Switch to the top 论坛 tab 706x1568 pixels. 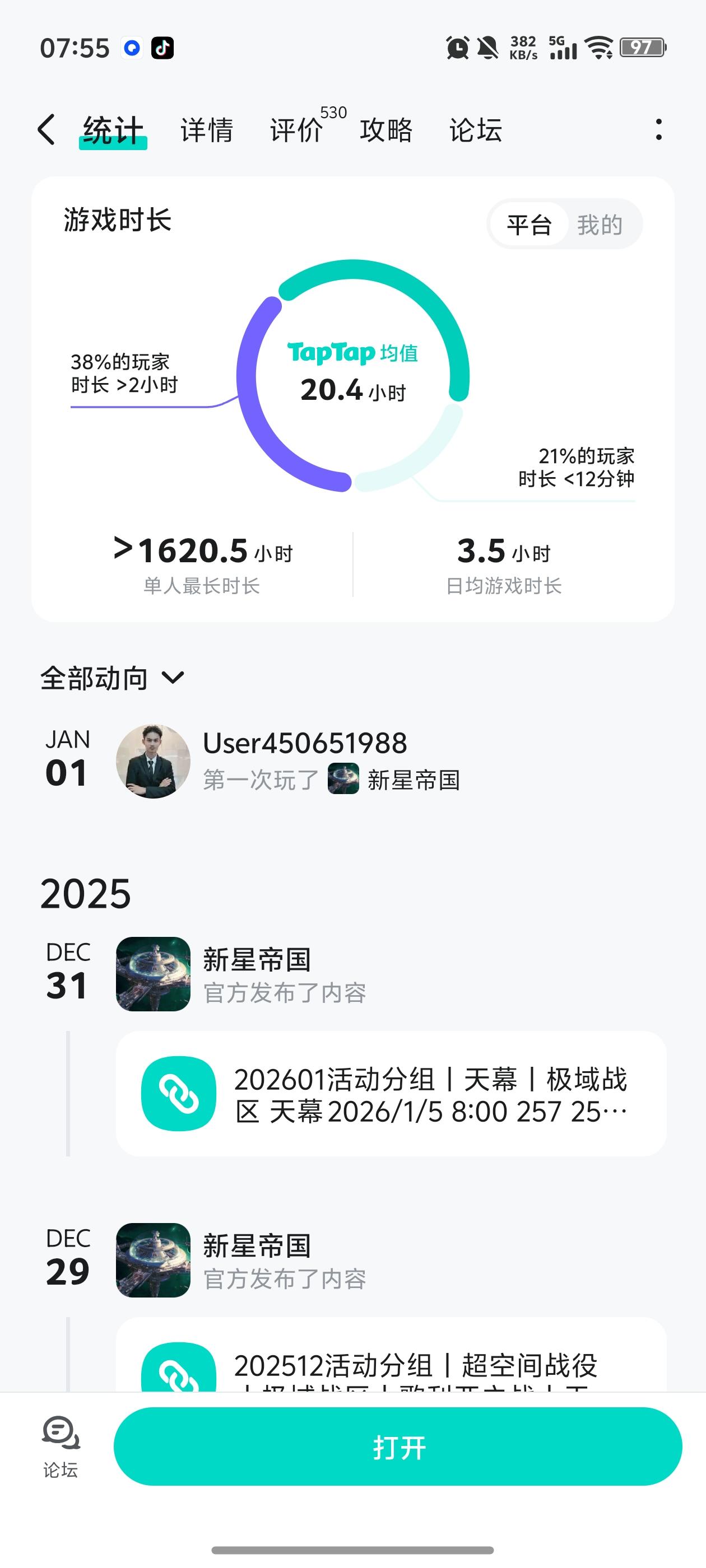(476, 130)
